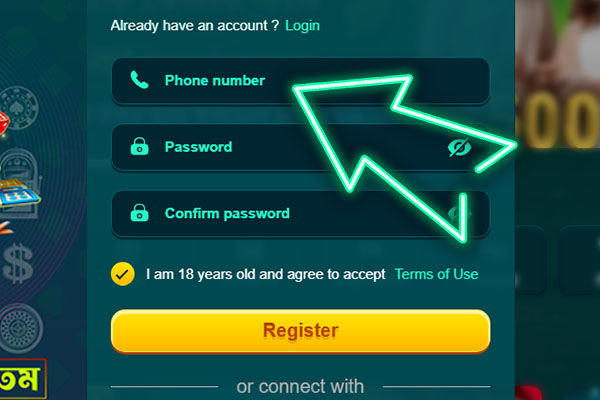The width and height of the screenshot is (600, 400).
Task: Open the Terms of Use link
Action: 436,274
